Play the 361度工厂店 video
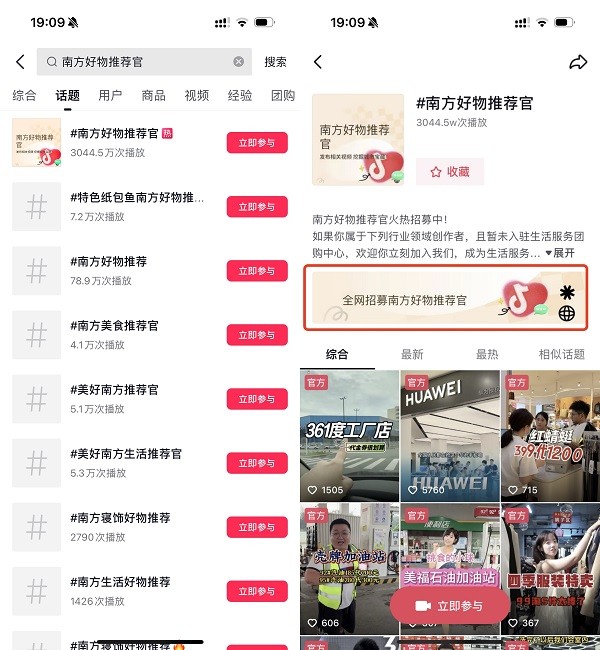600x650 pixels. point(348,435)
